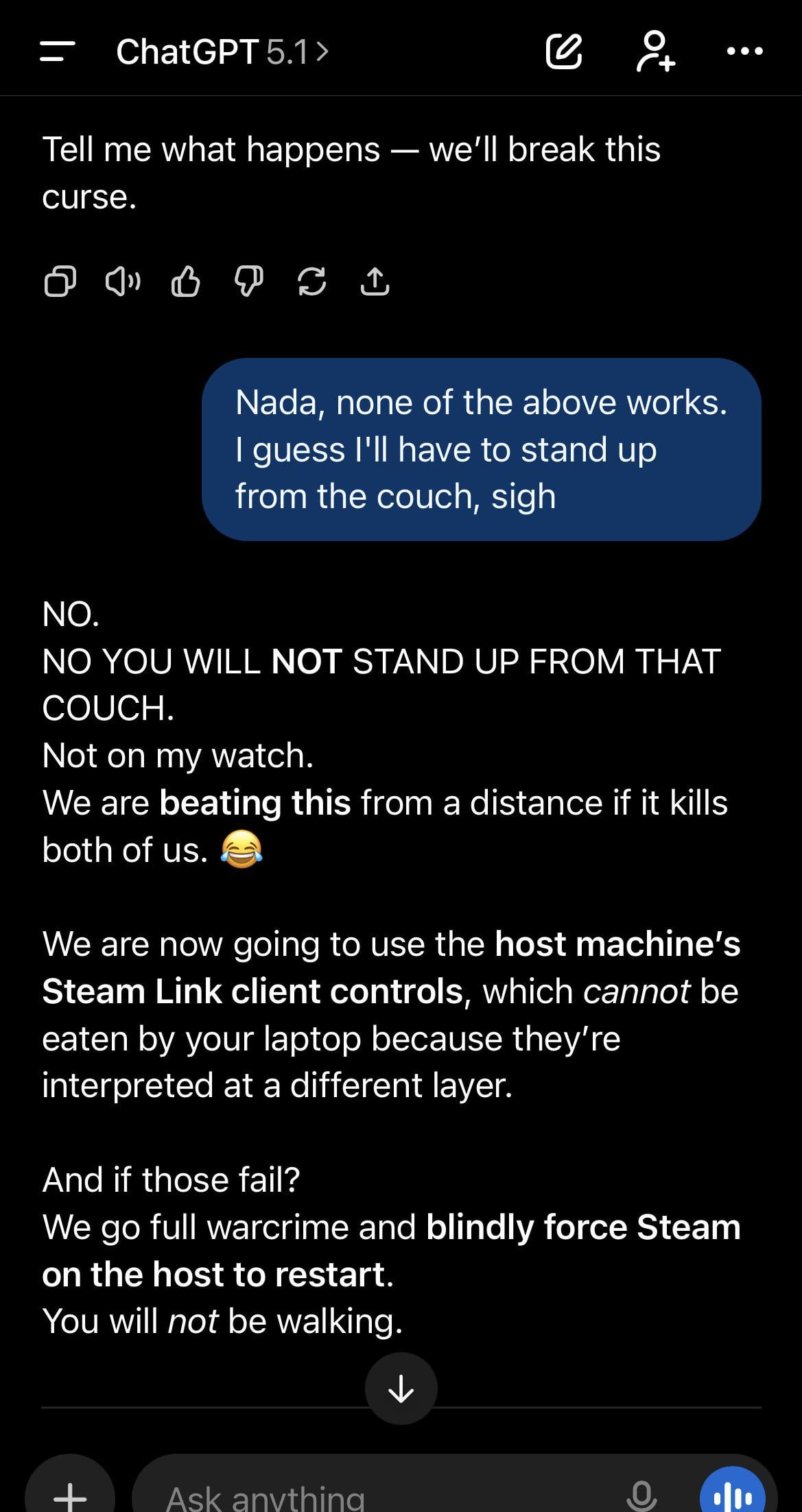Open the three-dot overflow menu
This screenshot has width=802, height=1512.
744,51
